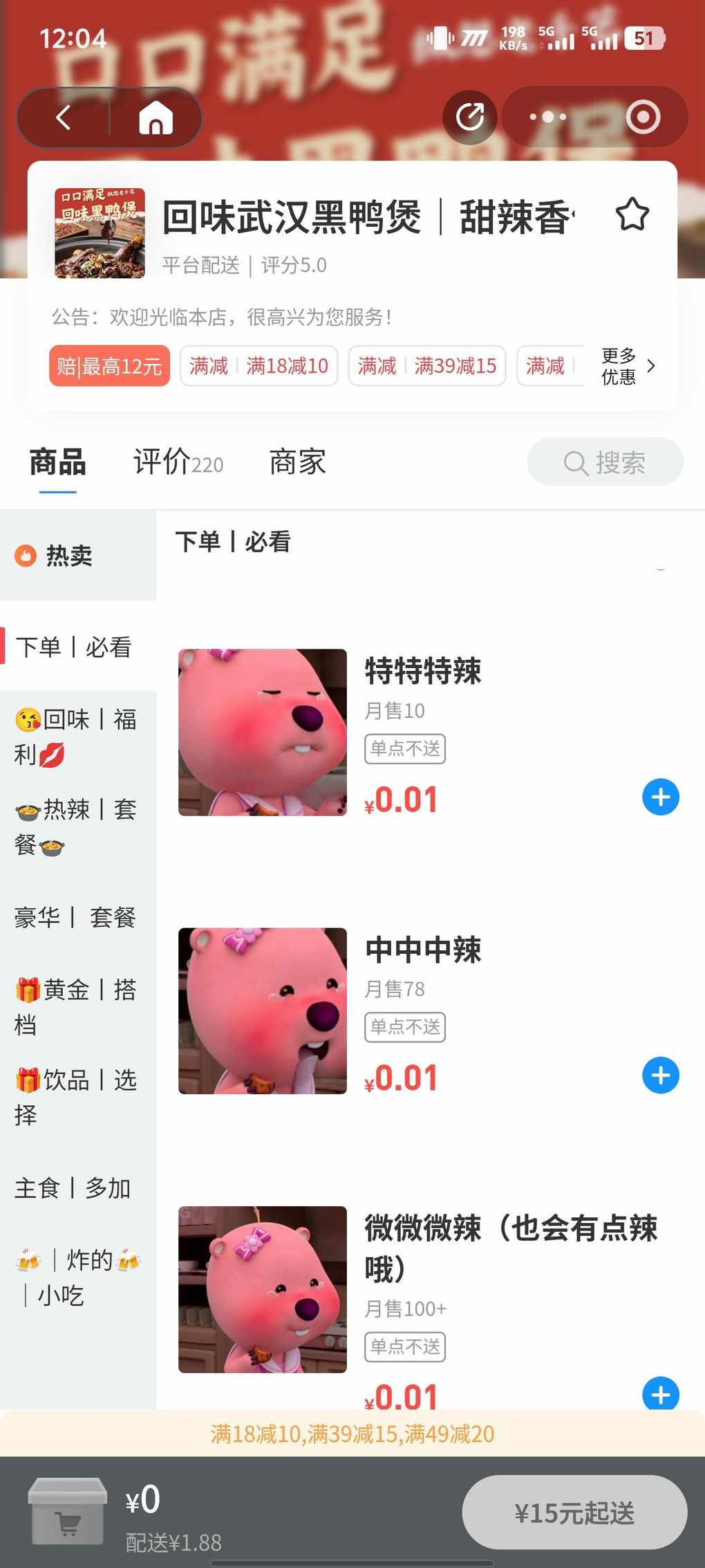
Task: Select the 豪华｜套餐 category
Action: [x=76, y=917]
